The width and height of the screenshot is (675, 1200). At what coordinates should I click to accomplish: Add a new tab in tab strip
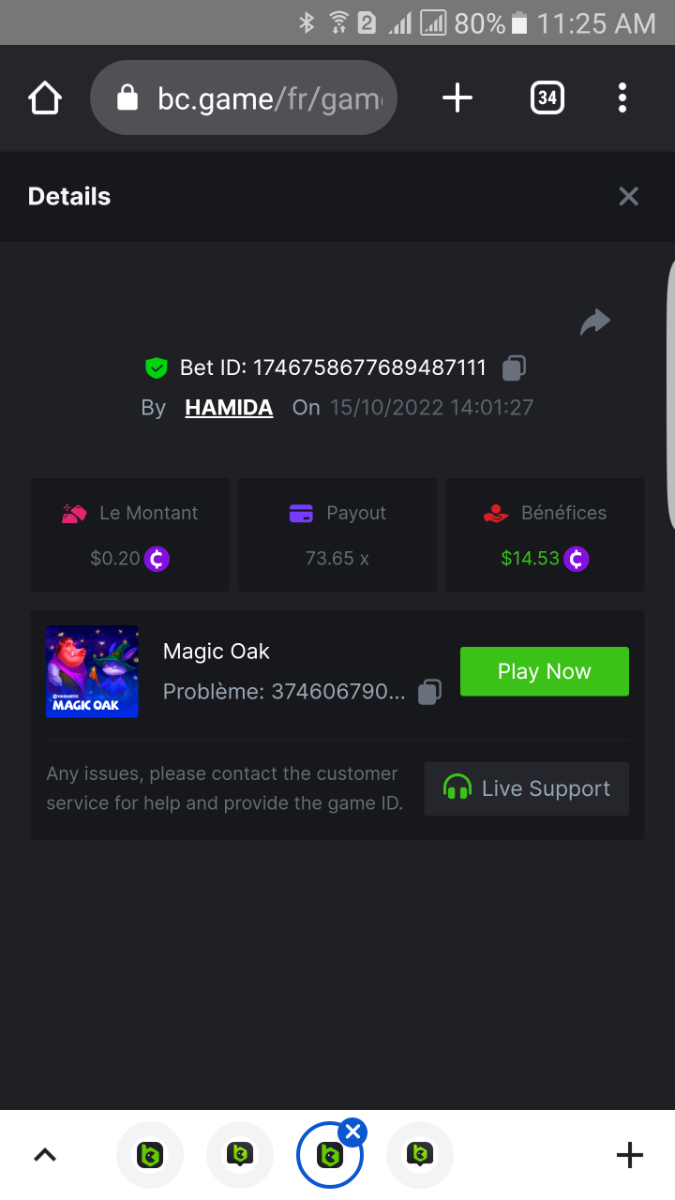click(629, 1156)
